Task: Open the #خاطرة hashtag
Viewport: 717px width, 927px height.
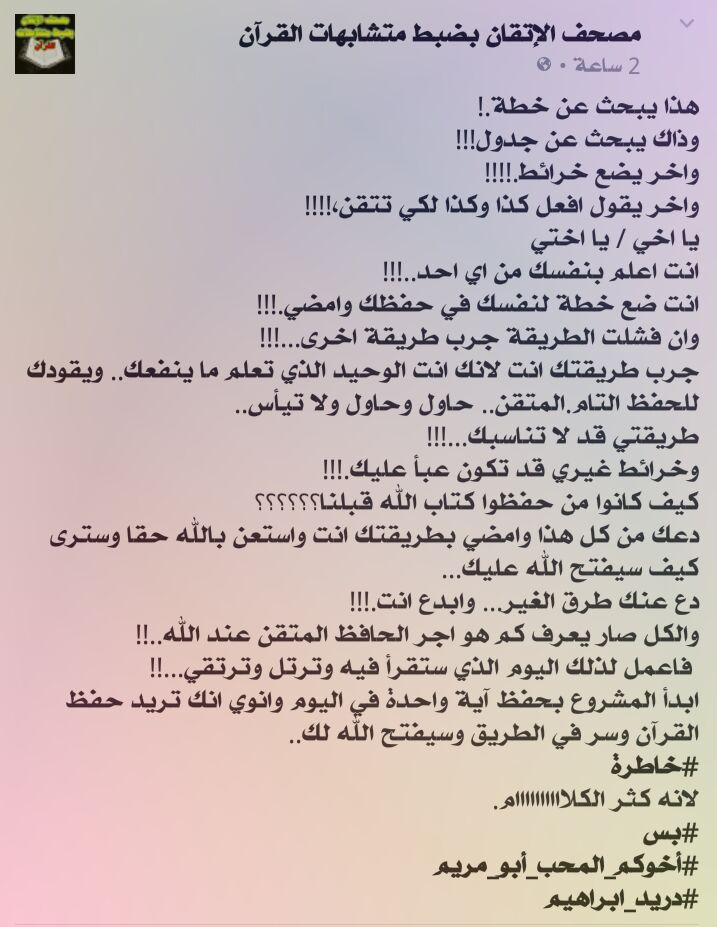Action: [x=655, y=766]
